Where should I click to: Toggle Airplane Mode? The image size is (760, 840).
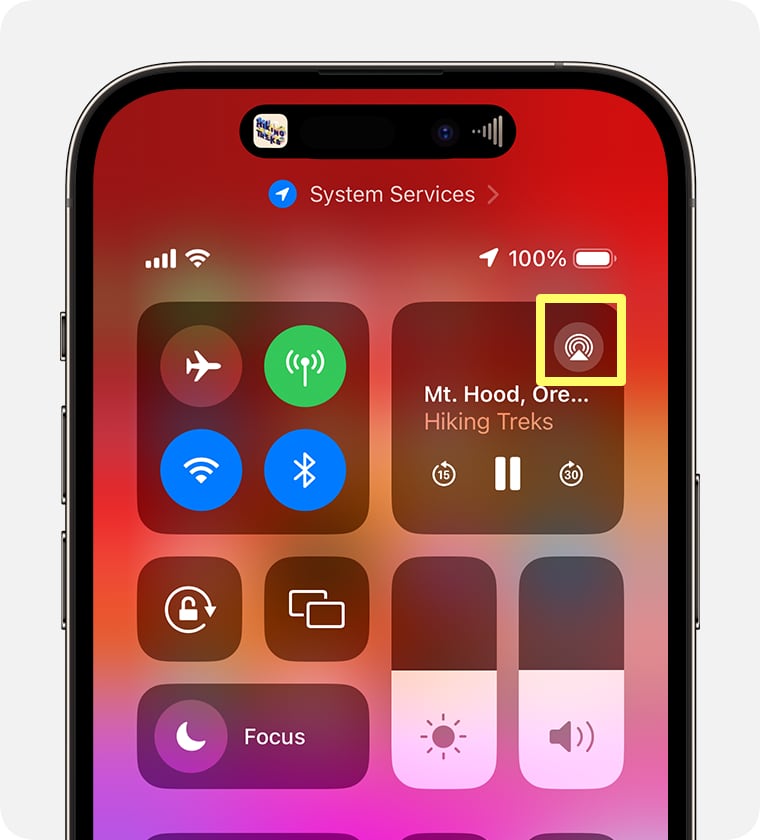pyautogui.click(x=201, y=366)
